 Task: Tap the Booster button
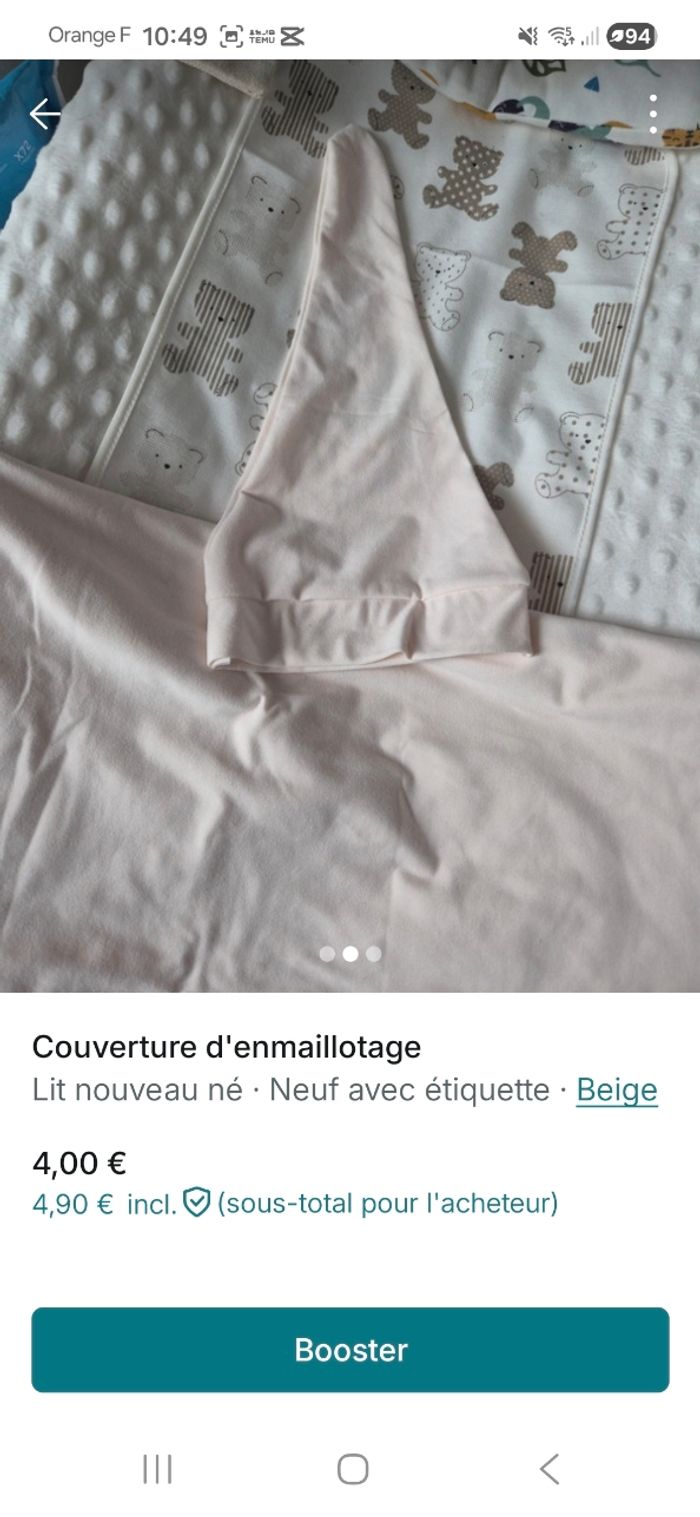(x=350, y=1349)
